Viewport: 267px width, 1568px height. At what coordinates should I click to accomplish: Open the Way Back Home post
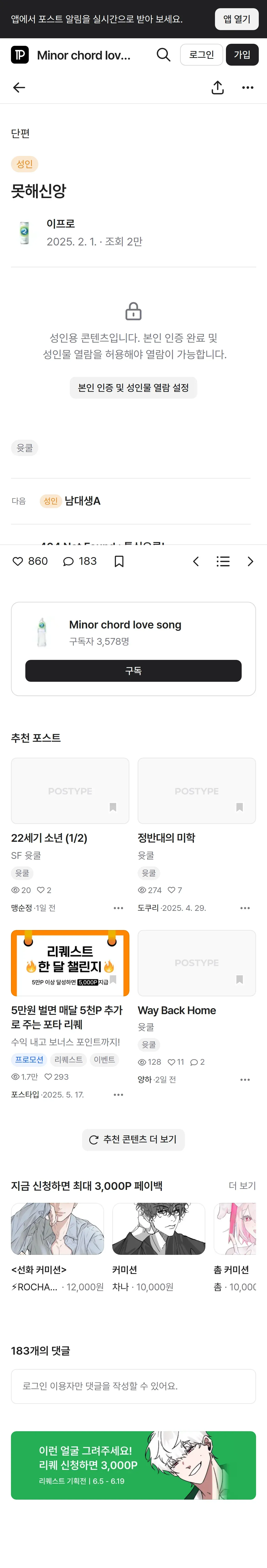177,1010
